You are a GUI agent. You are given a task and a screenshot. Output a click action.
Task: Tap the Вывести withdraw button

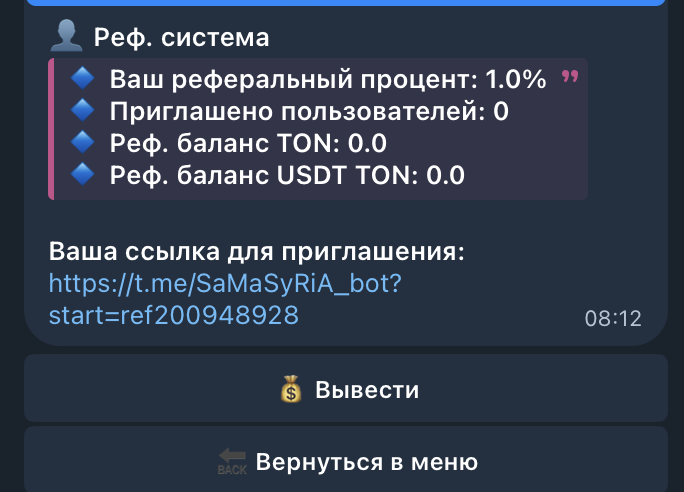[x=345, y=388]
